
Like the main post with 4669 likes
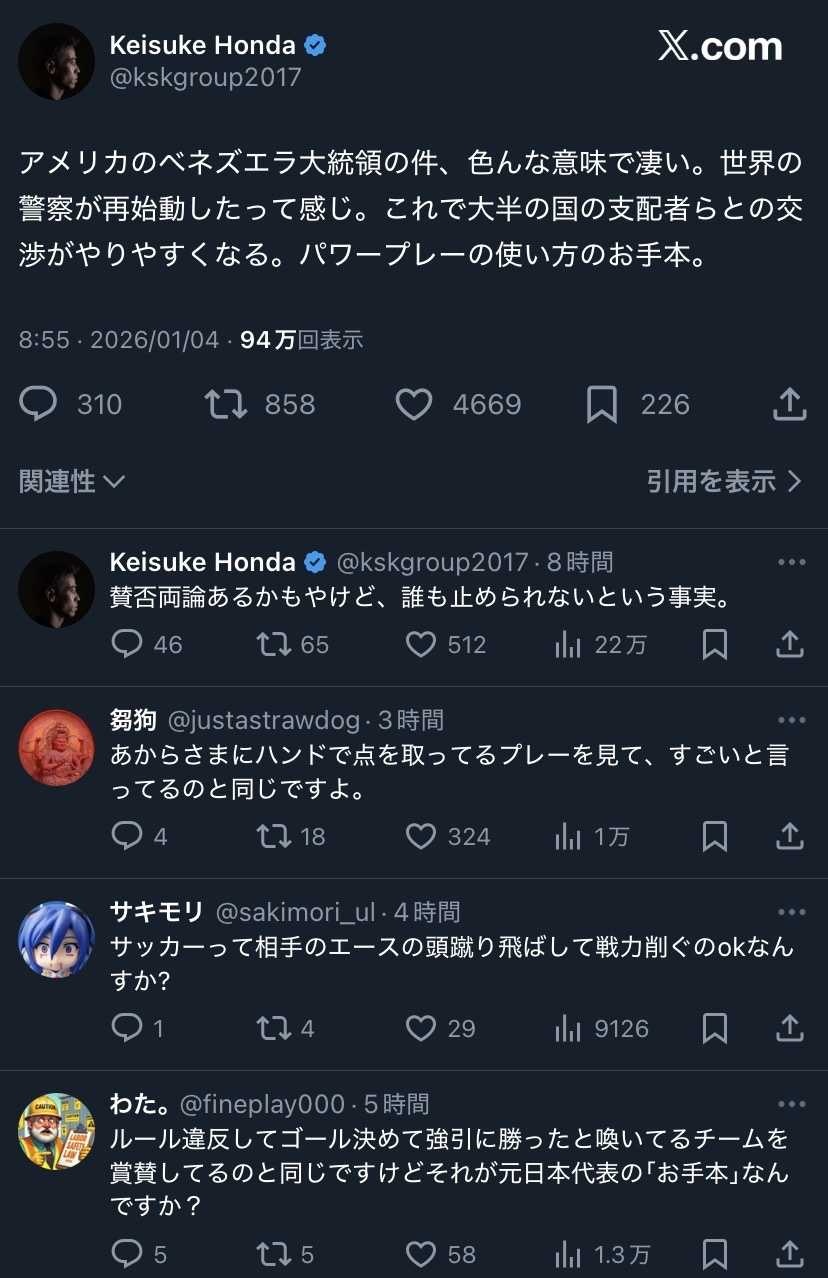413,404
